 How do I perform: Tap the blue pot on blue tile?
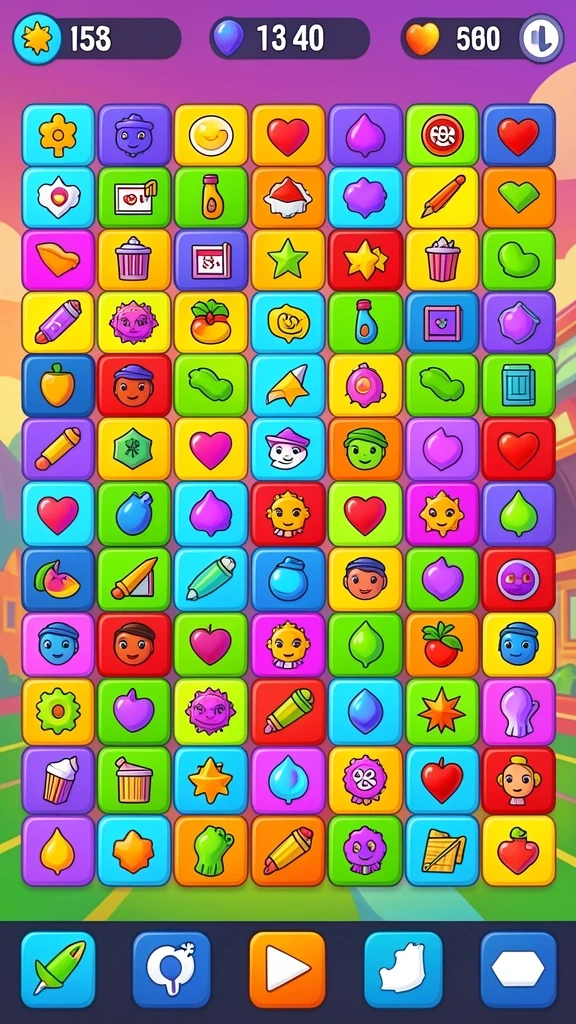click(x=288, y=579)
